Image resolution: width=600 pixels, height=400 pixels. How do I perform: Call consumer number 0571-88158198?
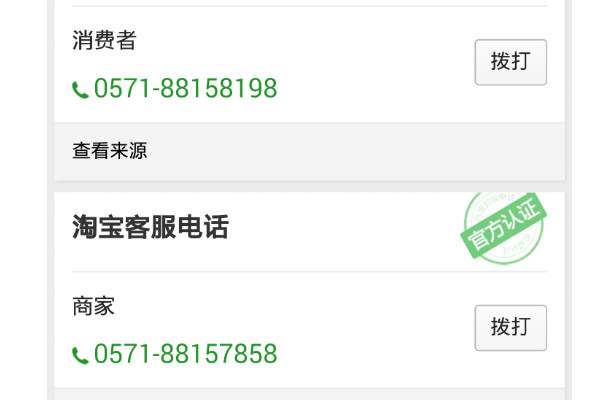click(x=185, y=89)
